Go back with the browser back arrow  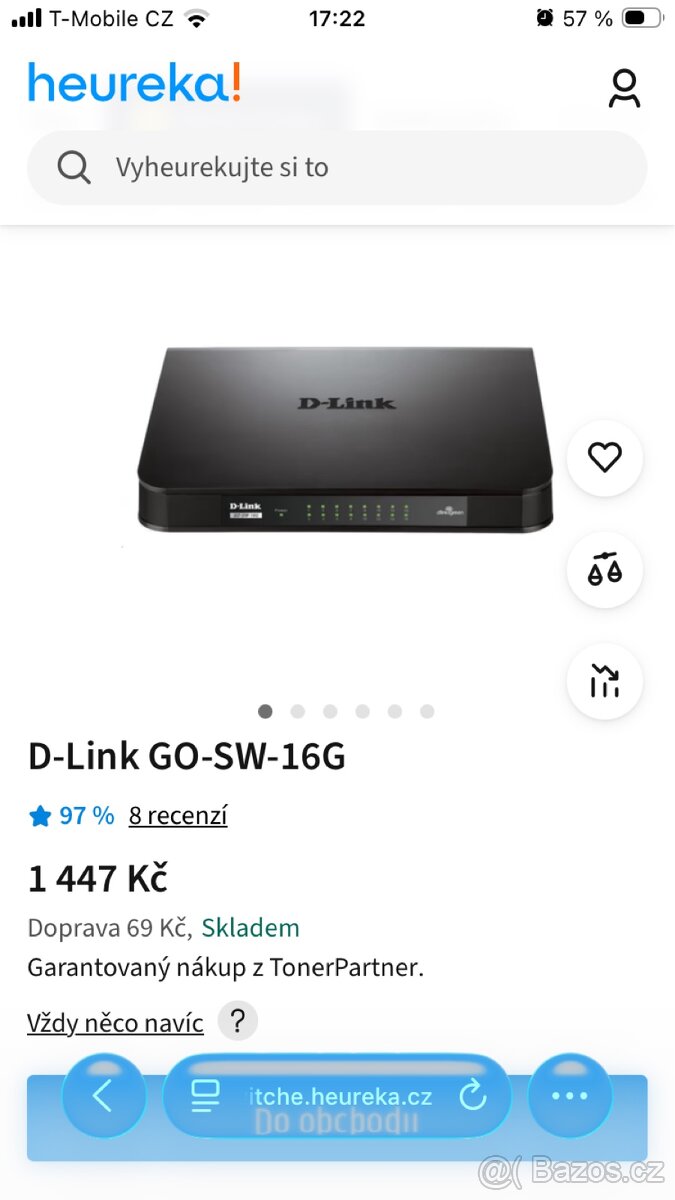pos(103,1096)
